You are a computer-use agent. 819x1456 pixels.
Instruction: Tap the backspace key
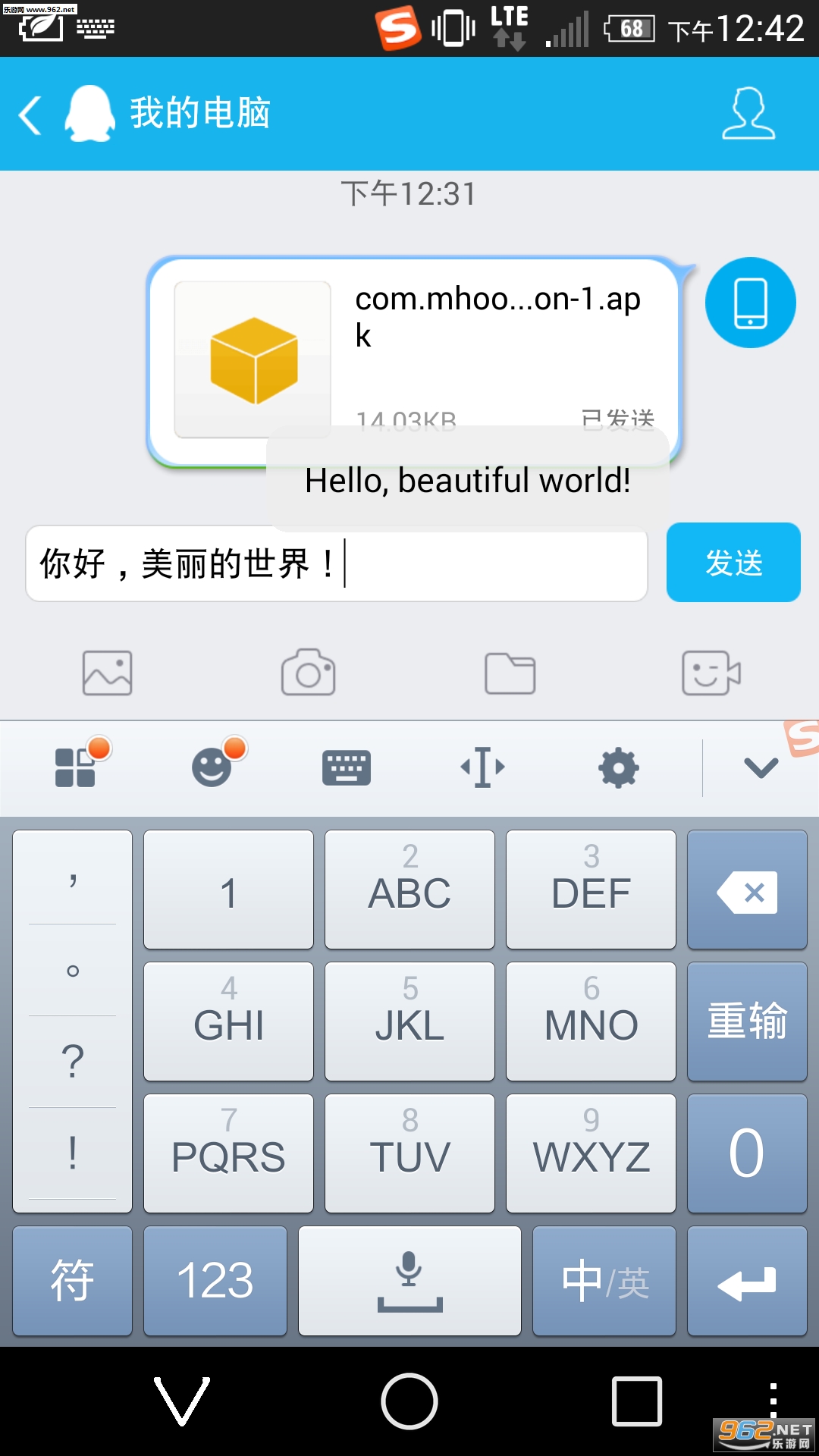(x=747, y=890)
